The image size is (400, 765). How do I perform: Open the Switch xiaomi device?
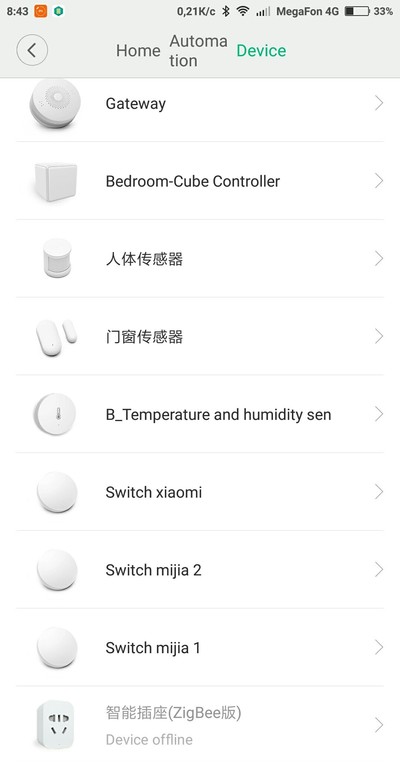coord(200,492)
